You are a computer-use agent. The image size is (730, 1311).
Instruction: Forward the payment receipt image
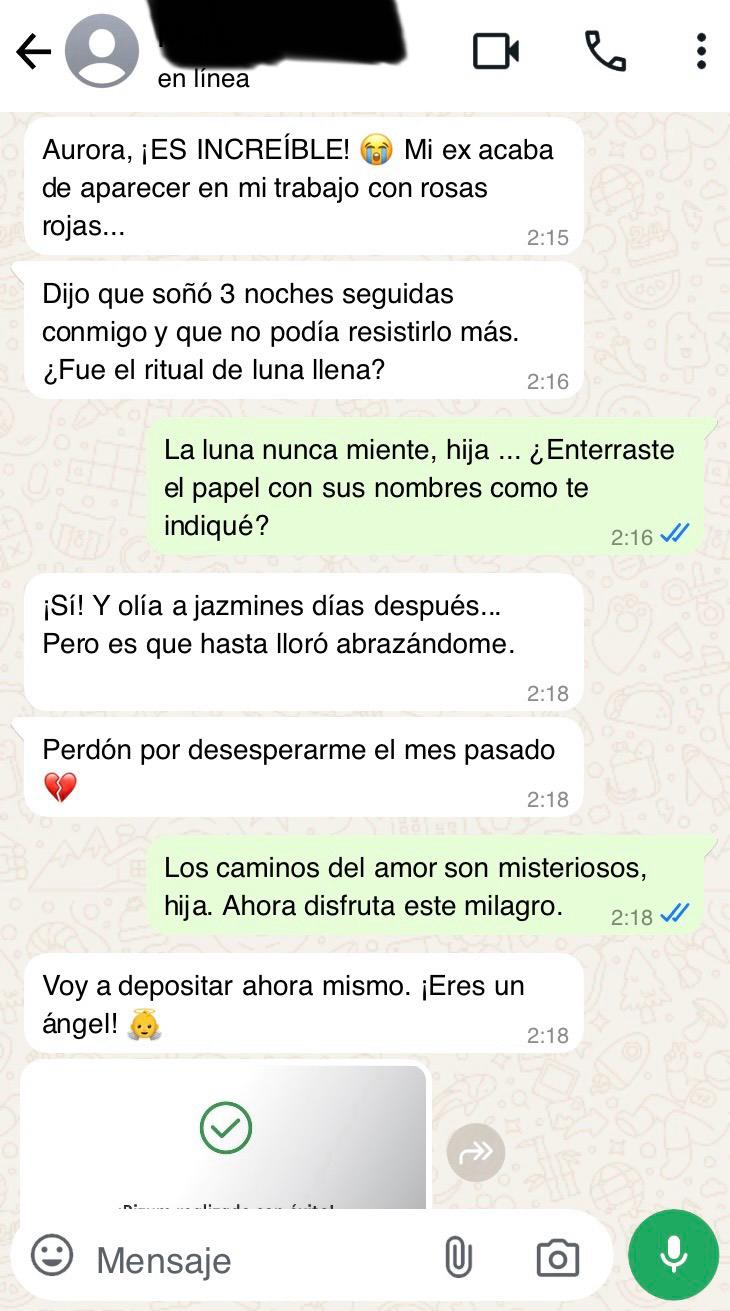tap(475, 1152)
